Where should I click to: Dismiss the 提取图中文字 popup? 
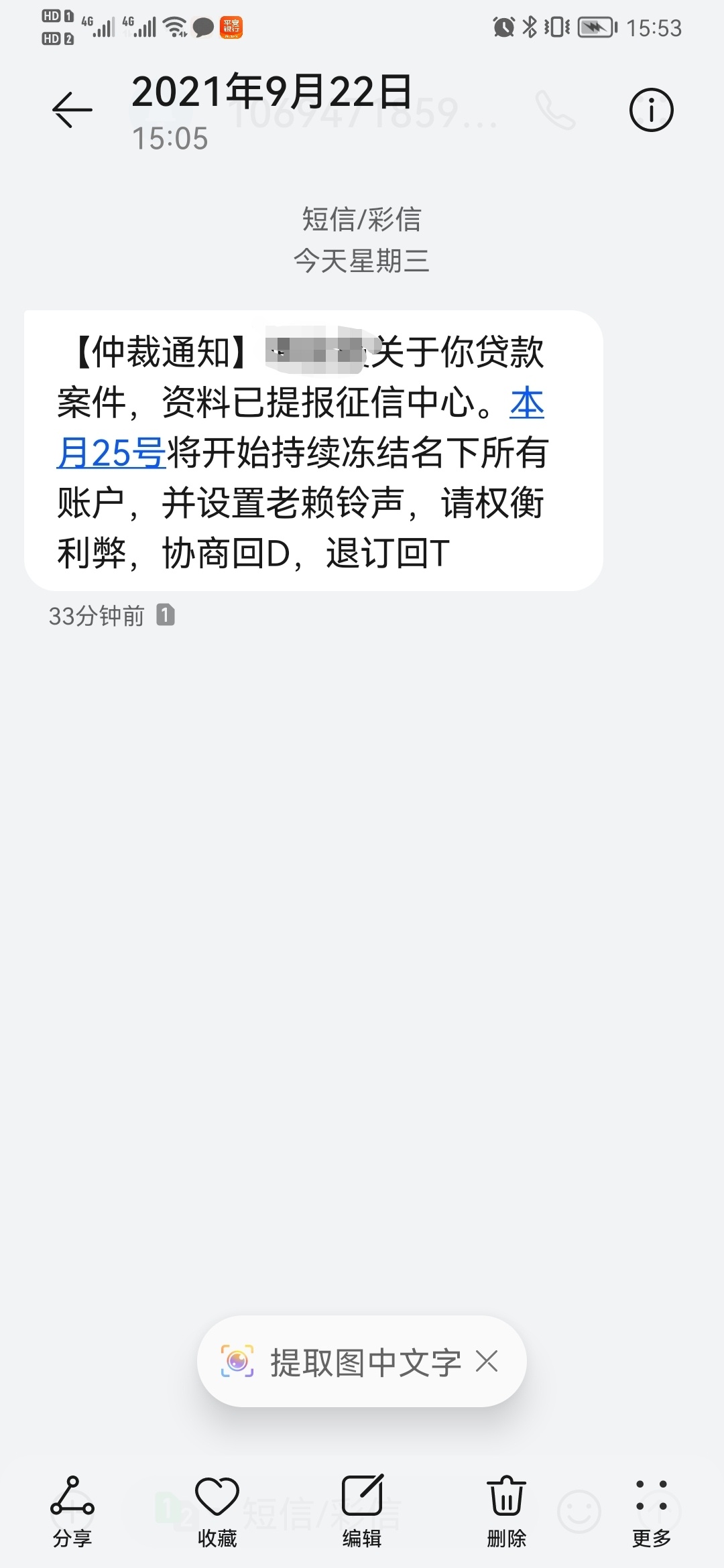[x=487, y=1361]
